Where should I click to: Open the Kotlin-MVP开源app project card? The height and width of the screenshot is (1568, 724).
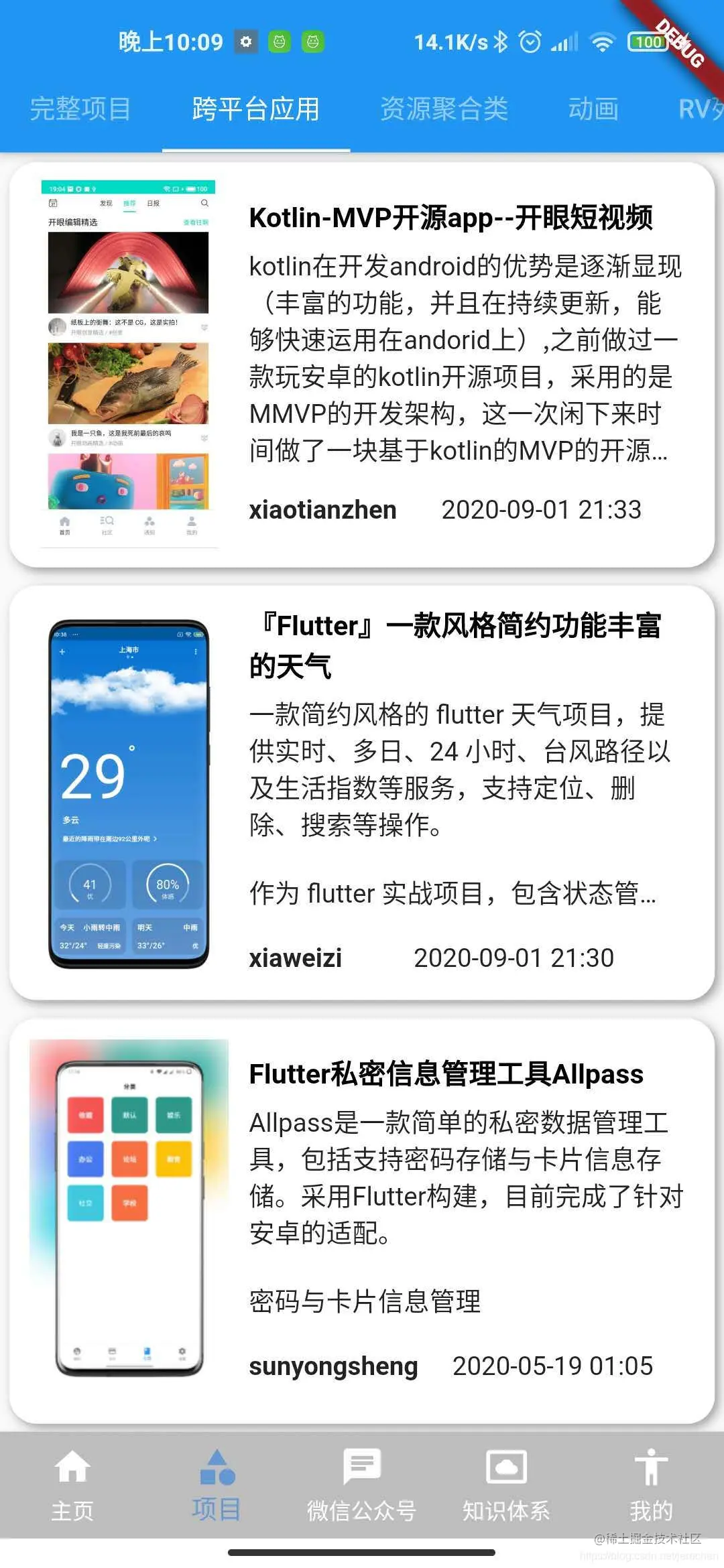pos(362,365)
